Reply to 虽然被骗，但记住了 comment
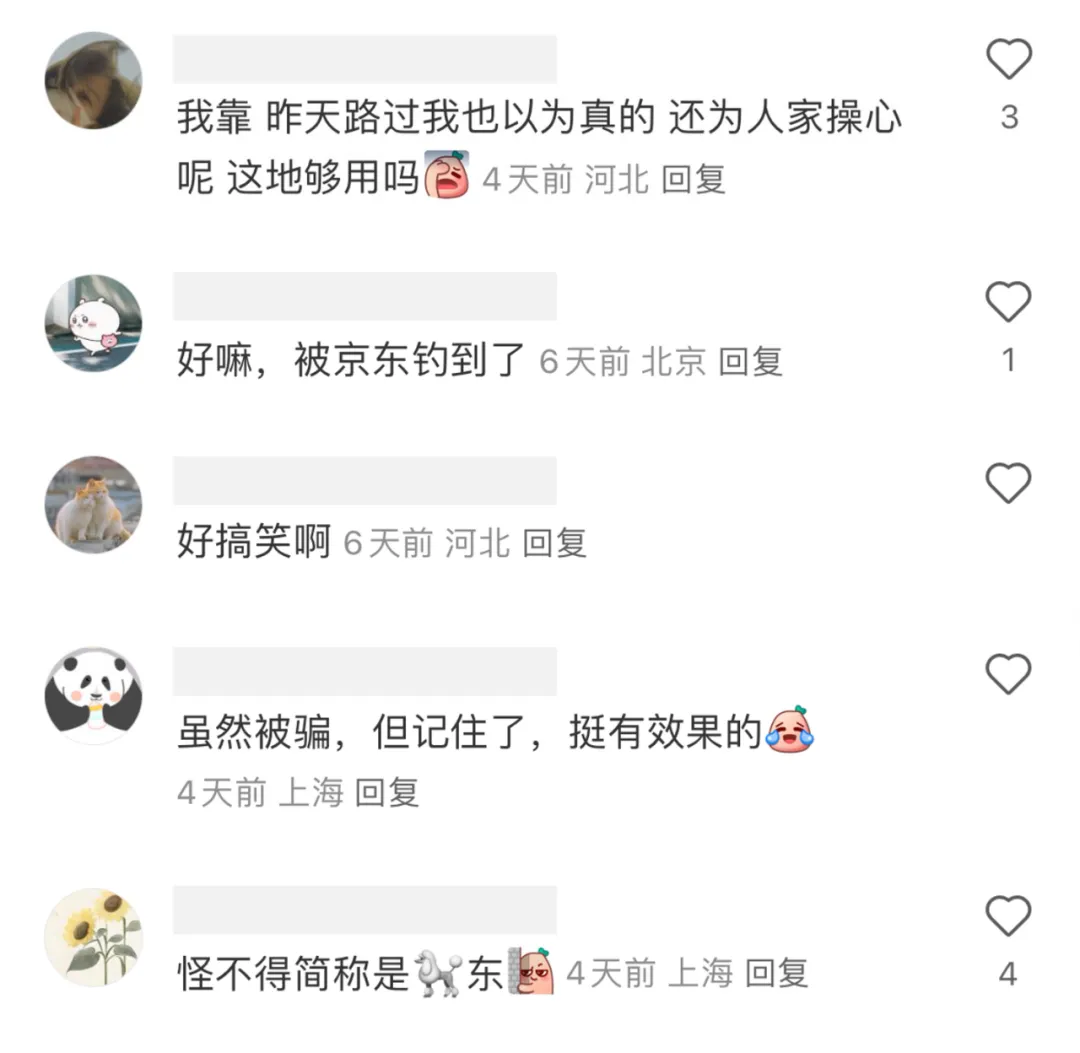This screenshot has height=1053, width=1080. coord(387,793)
